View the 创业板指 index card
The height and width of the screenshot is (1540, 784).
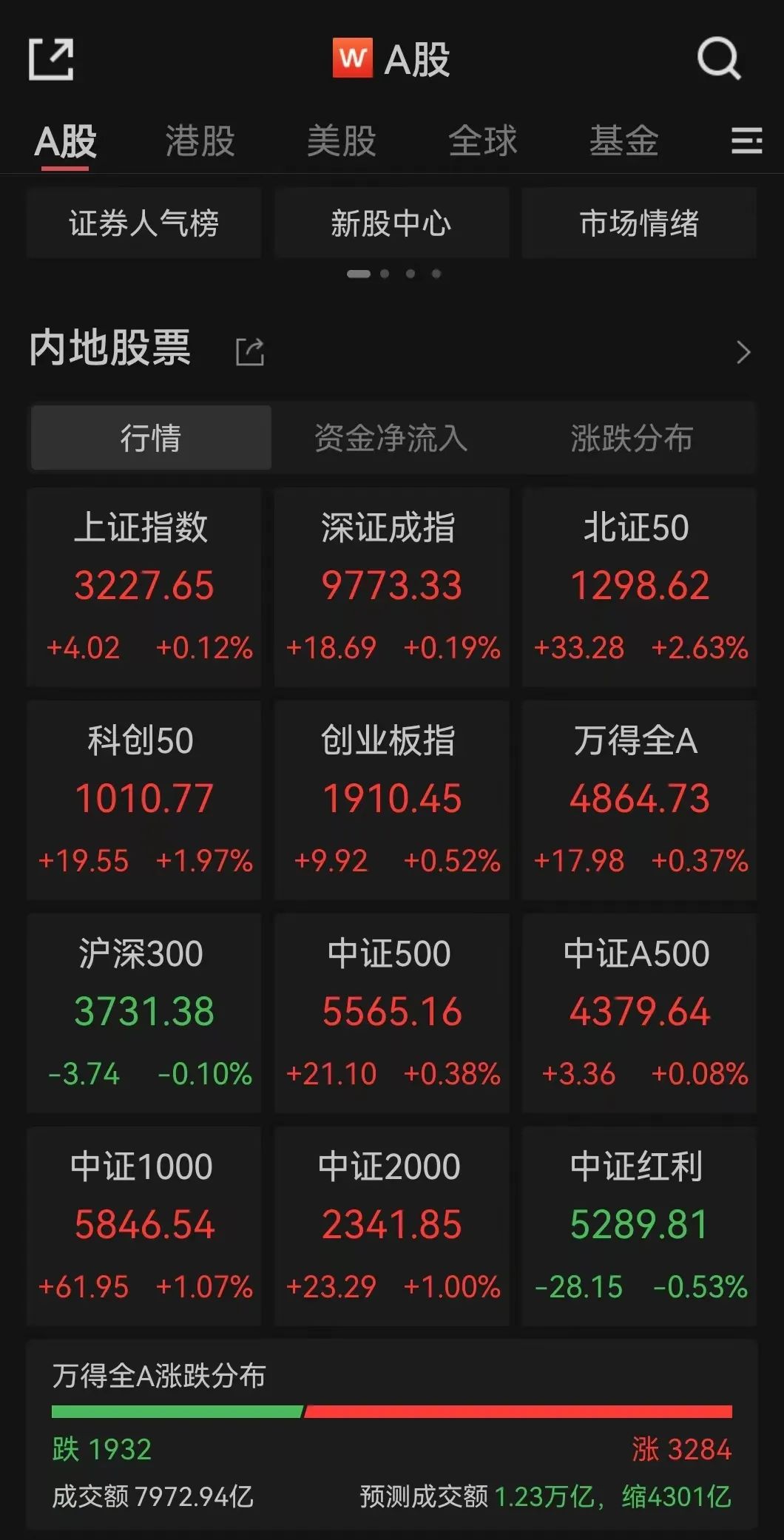pyautogui.click(x=391, y=800)
